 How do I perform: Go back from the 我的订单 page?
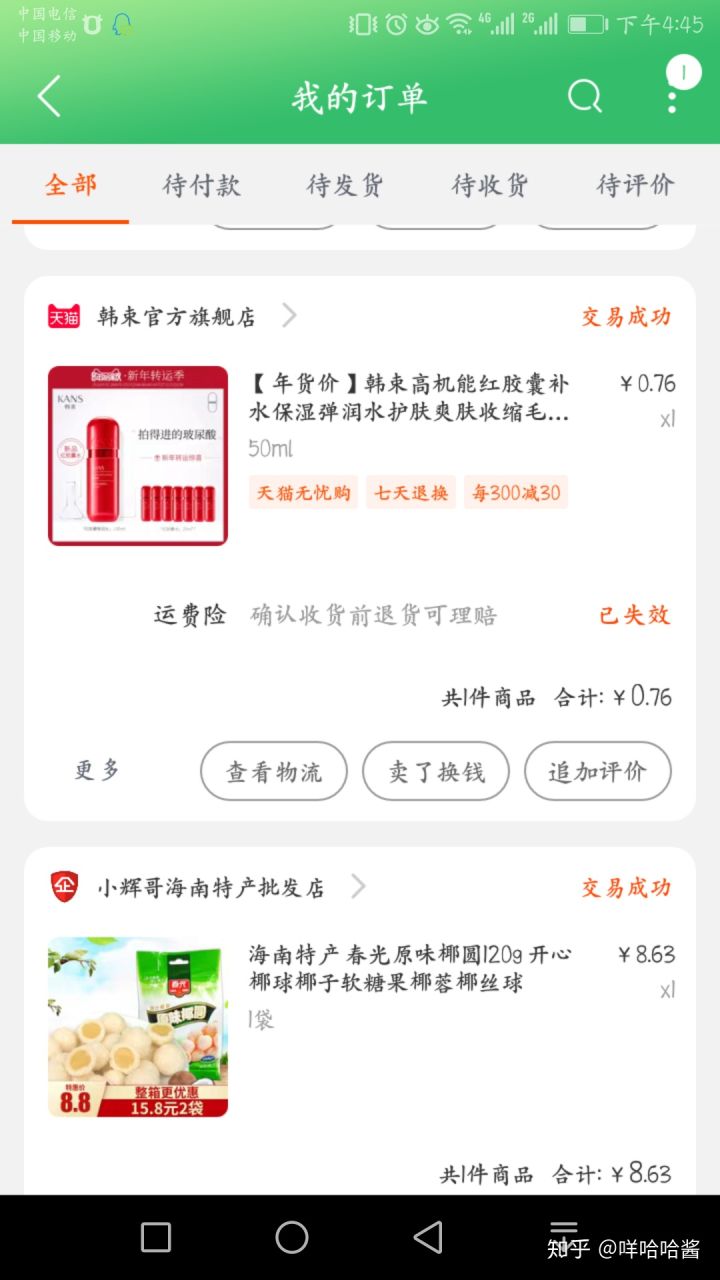pos(49,97)
